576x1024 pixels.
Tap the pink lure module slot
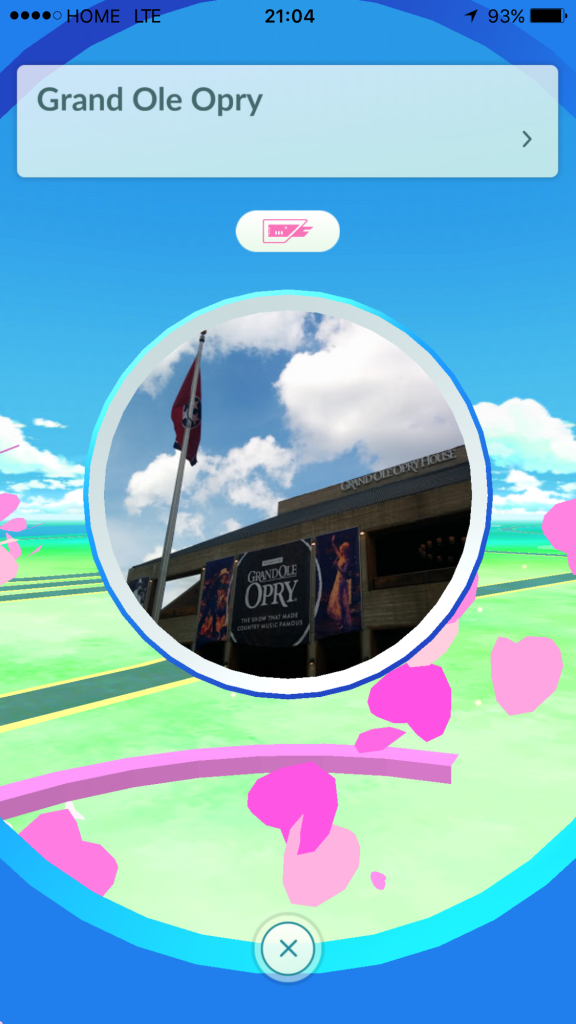pos(287,231)
